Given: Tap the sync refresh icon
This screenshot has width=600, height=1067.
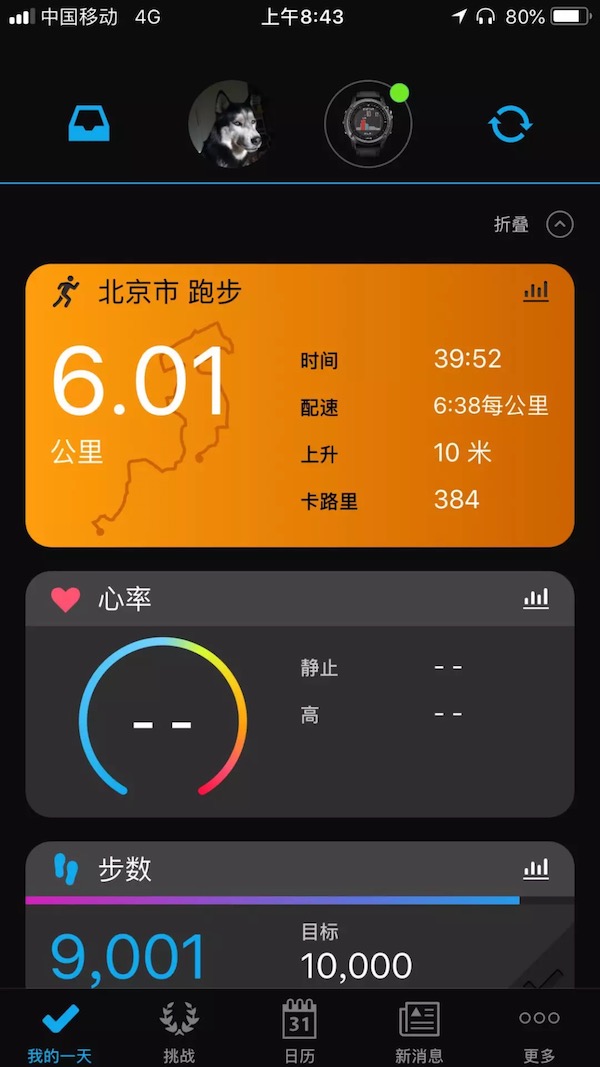Looking at the screenshot, I should click(x=510, y=125).
